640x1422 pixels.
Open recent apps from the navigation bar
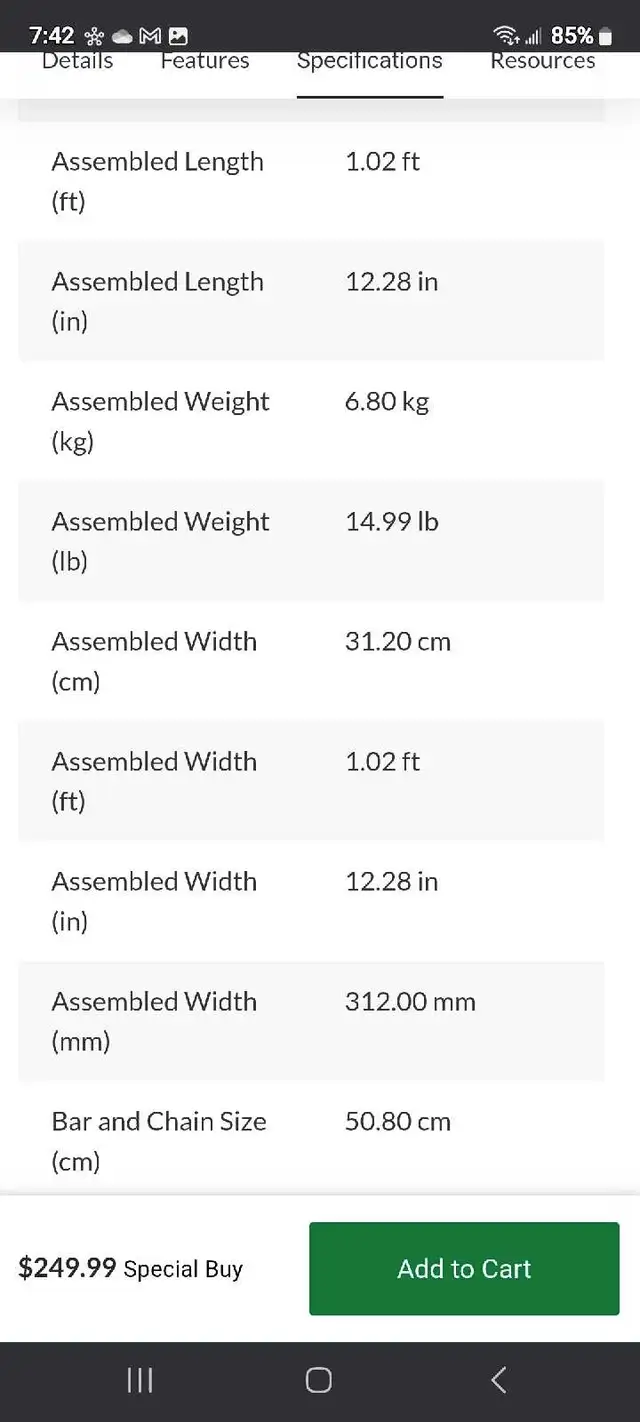point(140,1380)
